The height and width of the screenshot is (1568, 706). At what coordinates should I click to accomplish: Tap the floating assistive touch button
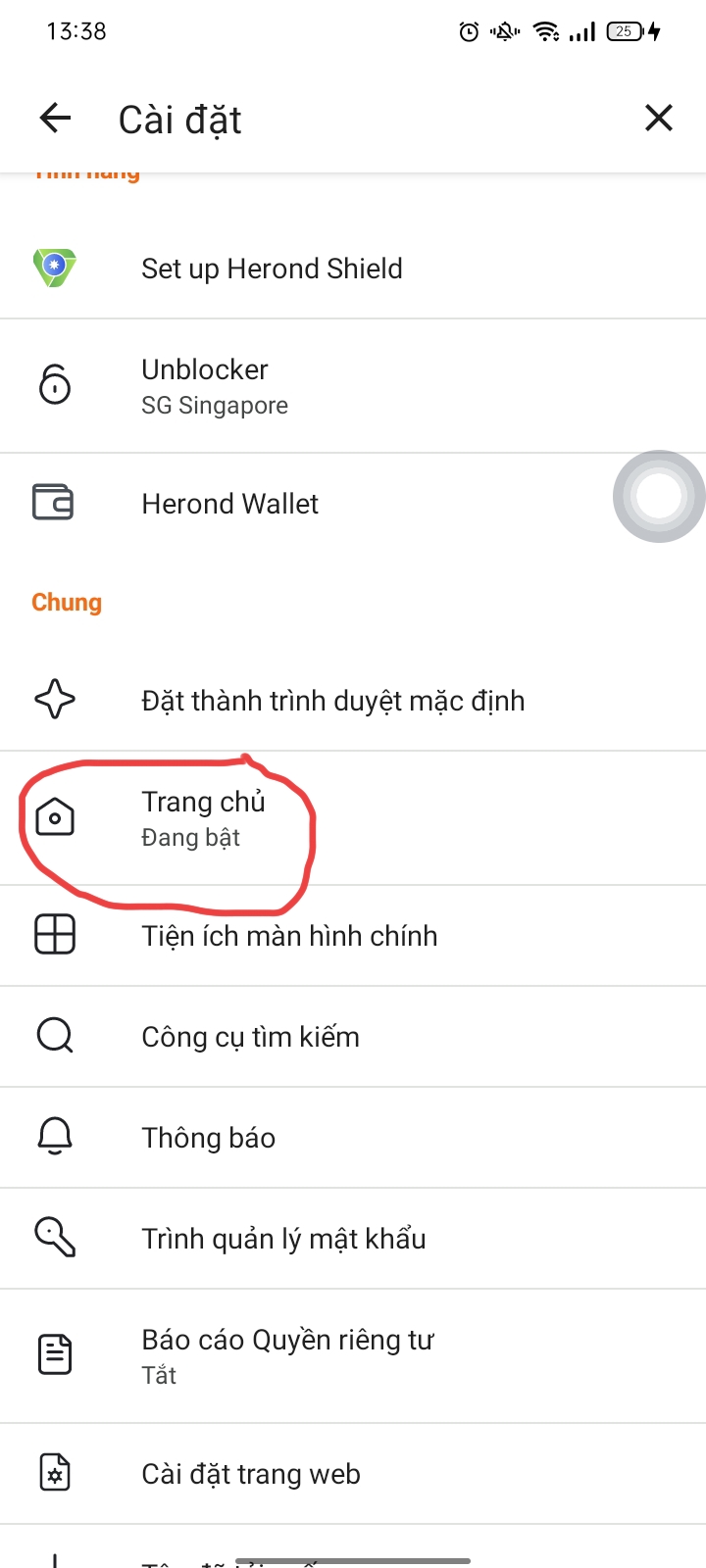pyautogui.click(x=659, y=496)
